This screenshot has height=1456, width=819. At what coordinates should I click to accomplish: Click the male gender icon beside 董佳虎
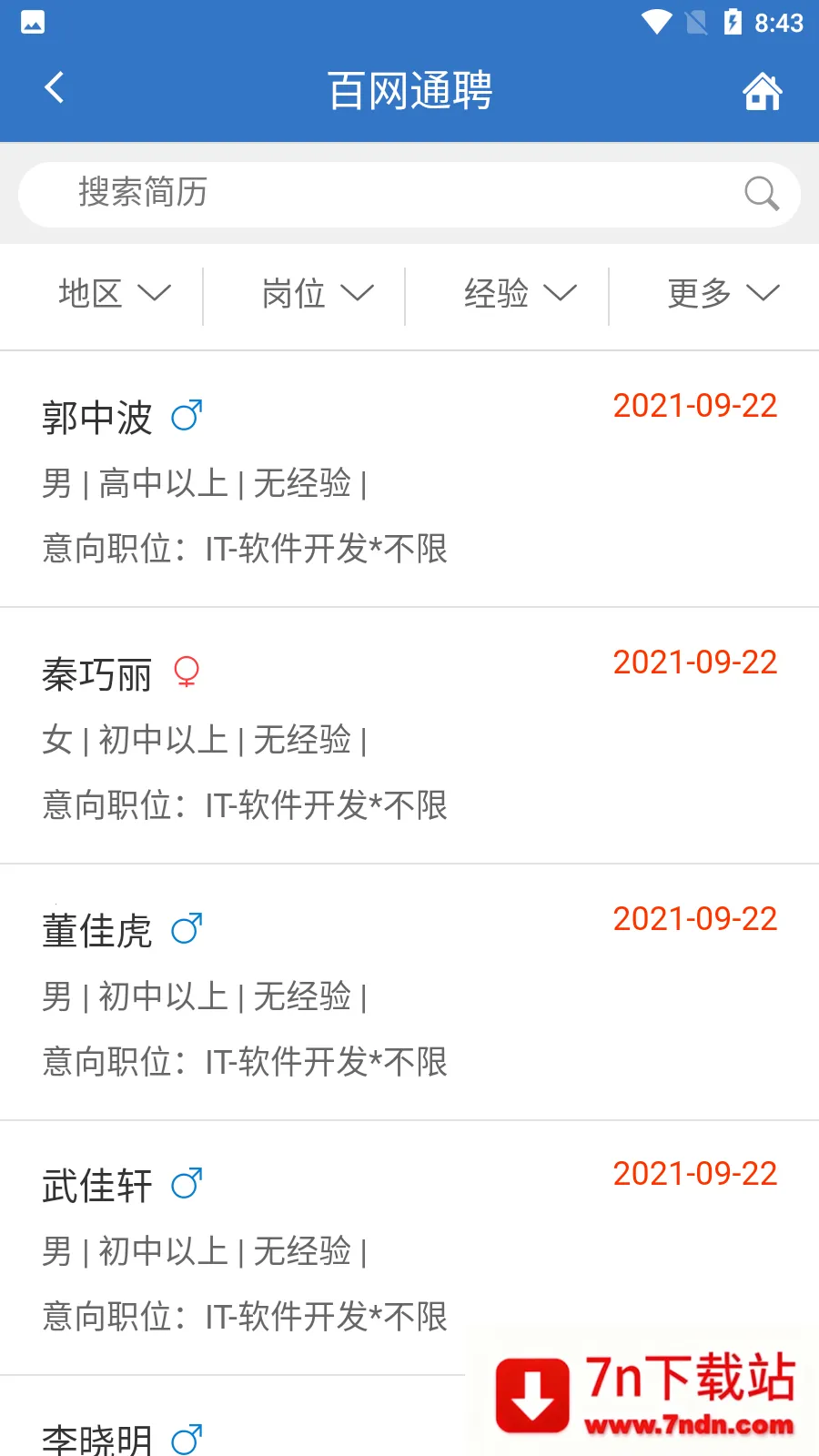(186, 929)
